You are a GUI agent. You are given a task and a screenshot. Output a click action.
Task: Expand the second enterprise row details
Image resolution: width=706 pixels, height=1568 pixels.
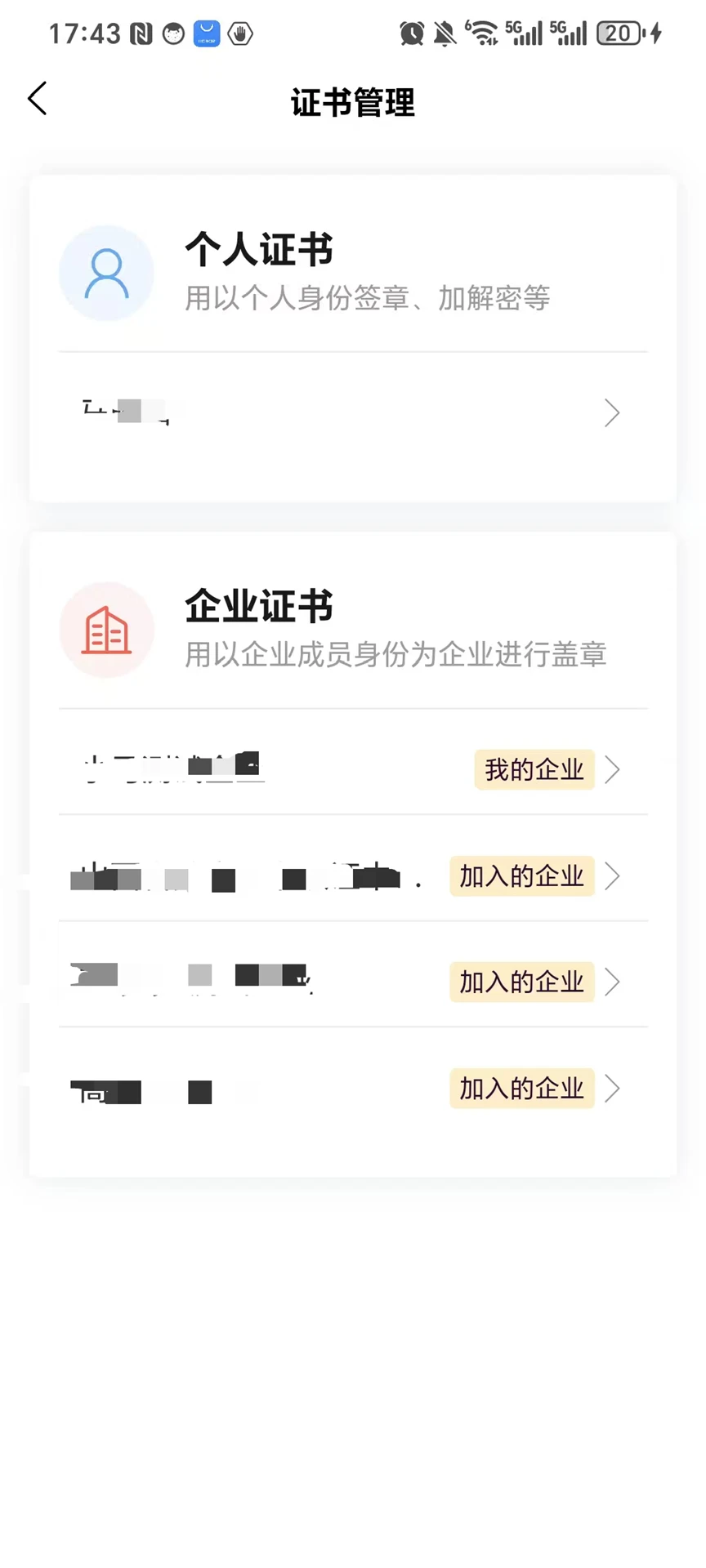(611, 876)
